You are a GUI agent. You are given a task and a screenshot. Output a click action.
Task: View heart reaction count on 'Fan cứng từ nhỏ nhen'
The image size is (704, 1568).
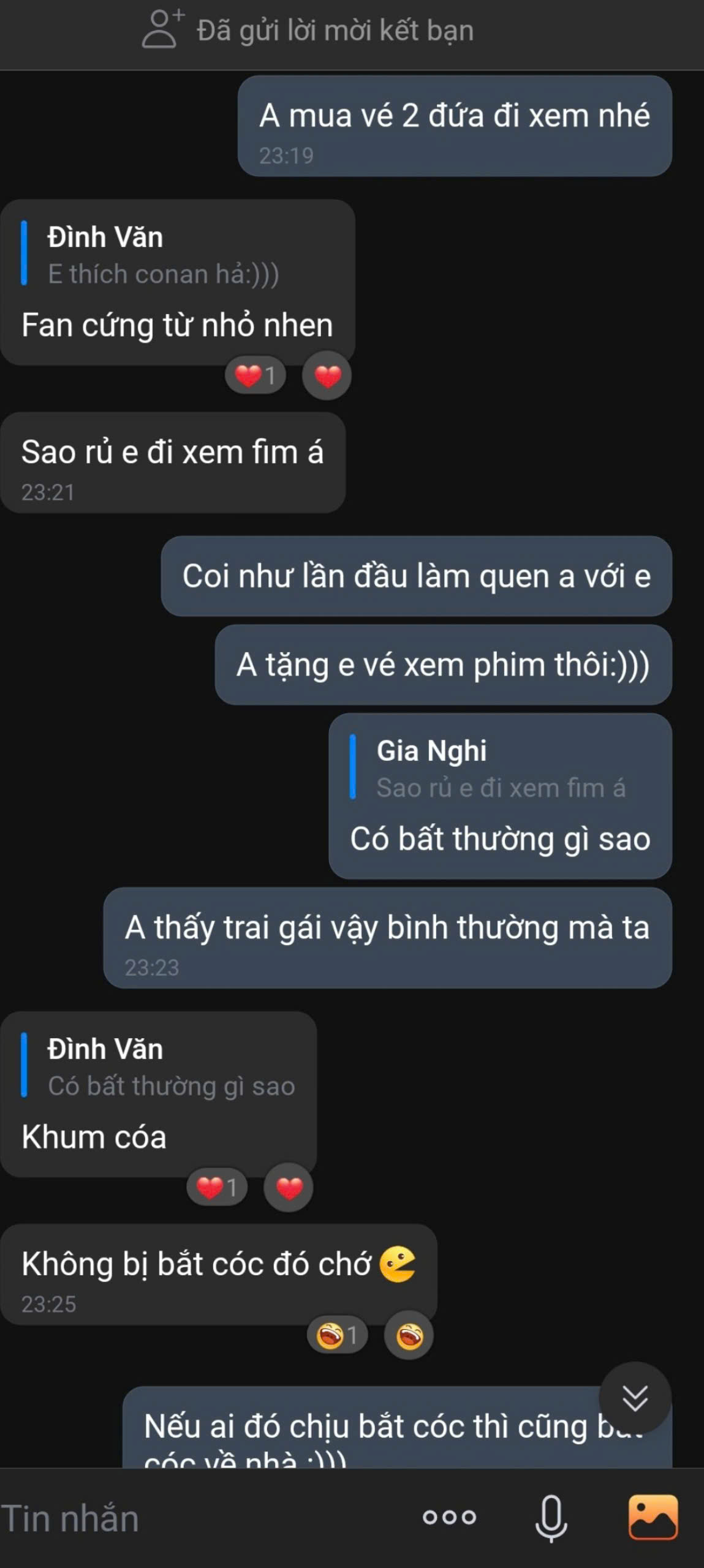[255, 375]
